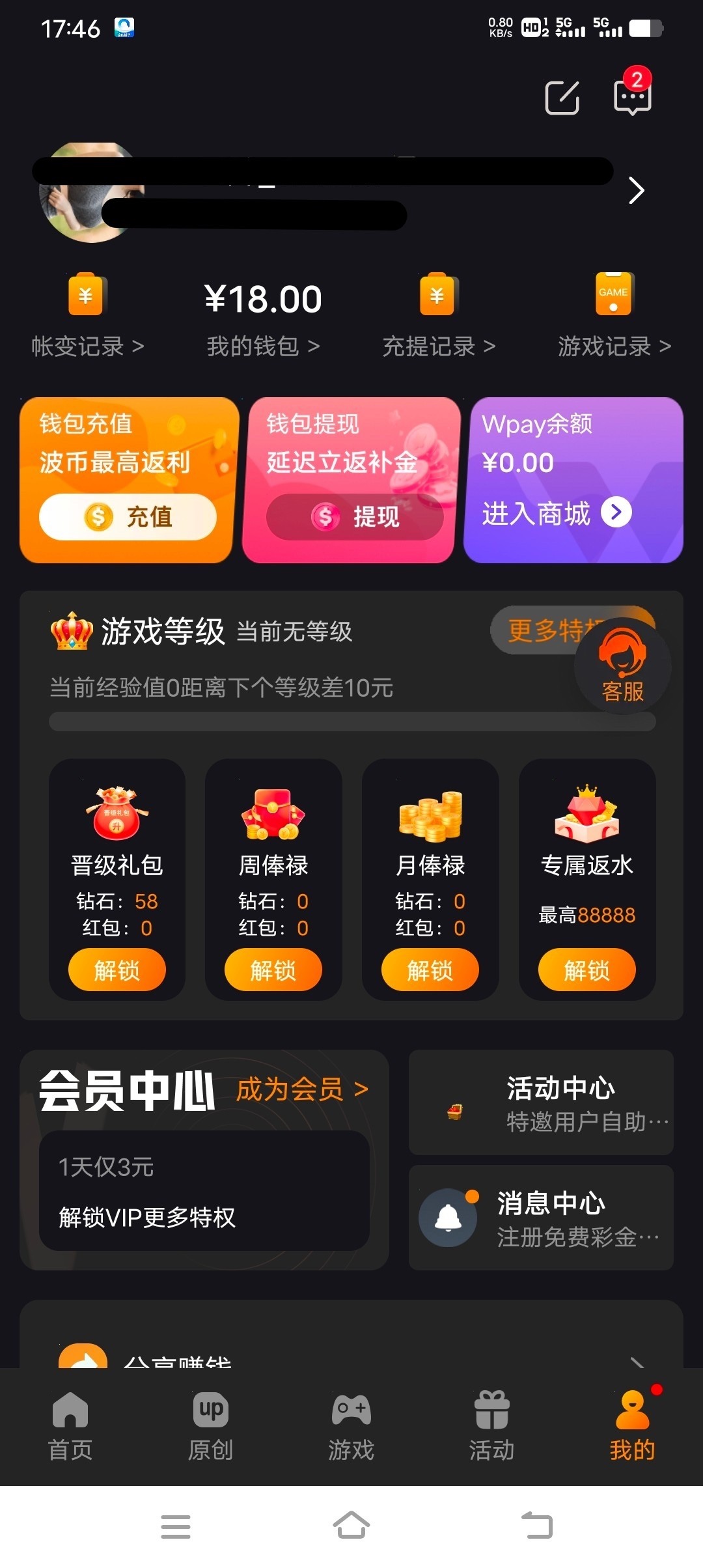The image size is (703, 1568).
Task: Enter the Wpay mall via 进入商城
Action: click(557, 513)
